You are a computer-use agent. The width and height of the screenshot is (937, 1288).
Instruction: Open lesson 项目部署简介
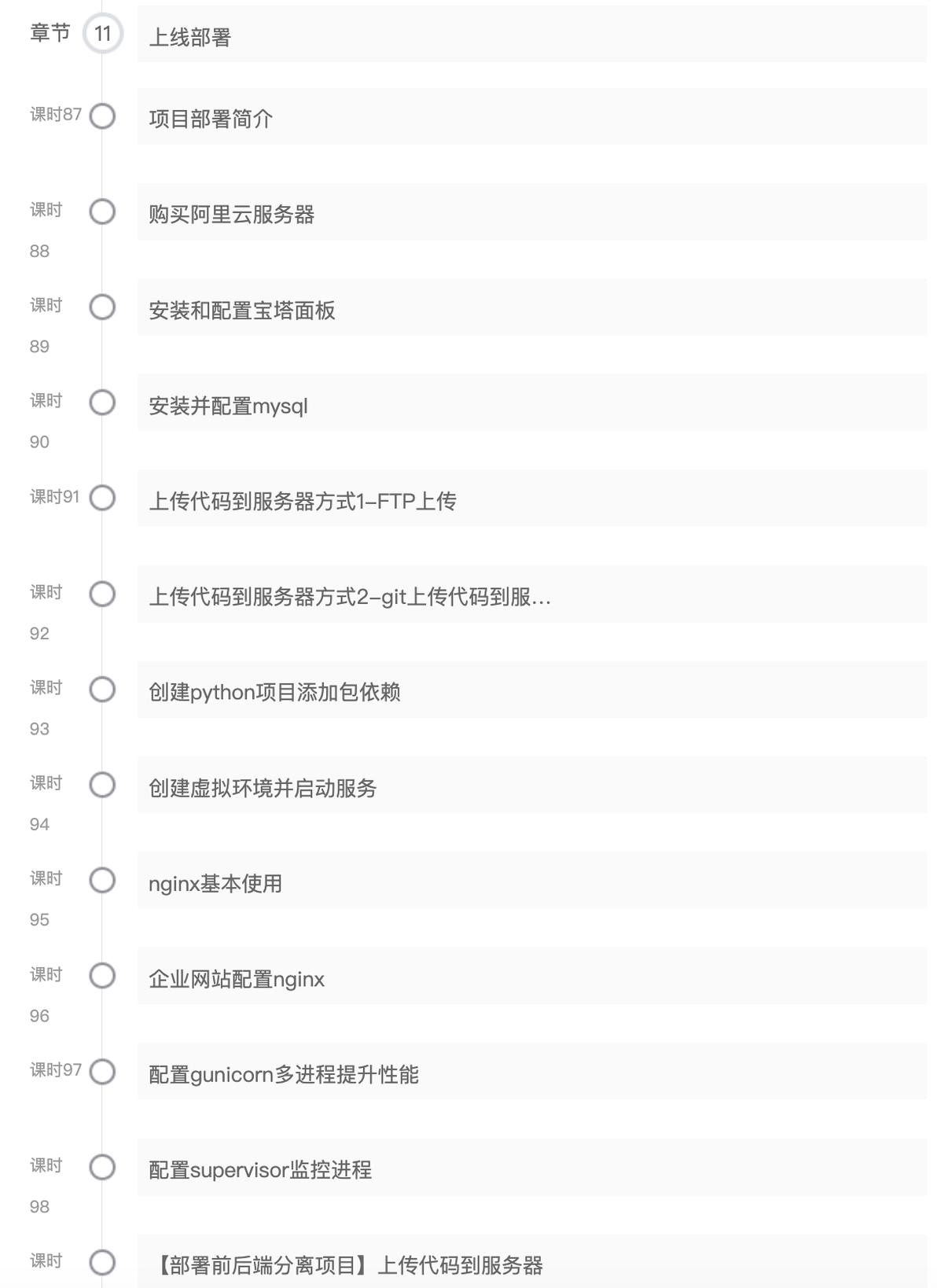(x=532, y=116)
